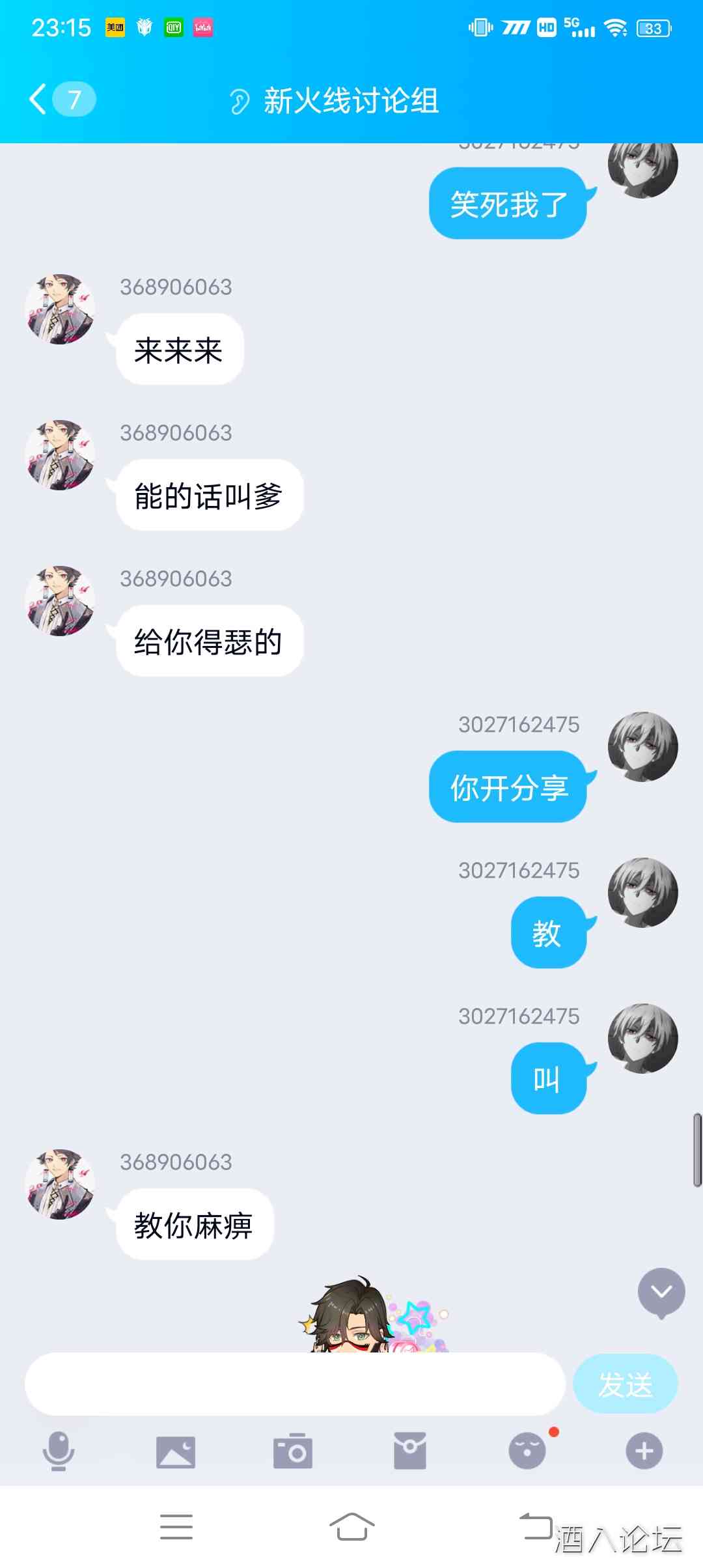The height and width of the screenshot is (1568, 703).
Task: Tap the system home button
Action: point(351,1526)
